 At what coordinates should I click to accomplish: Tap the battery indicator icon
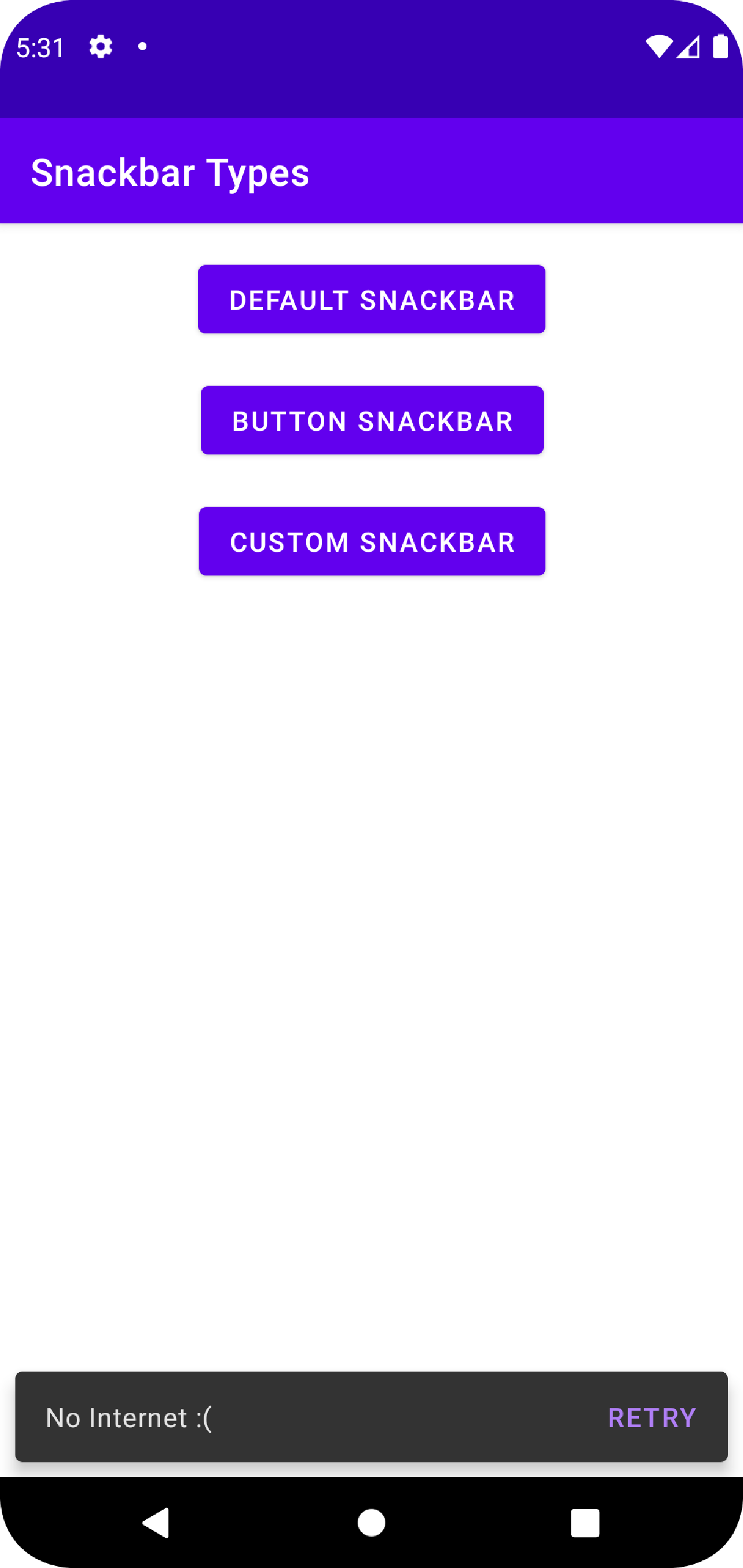pos(720,47)
